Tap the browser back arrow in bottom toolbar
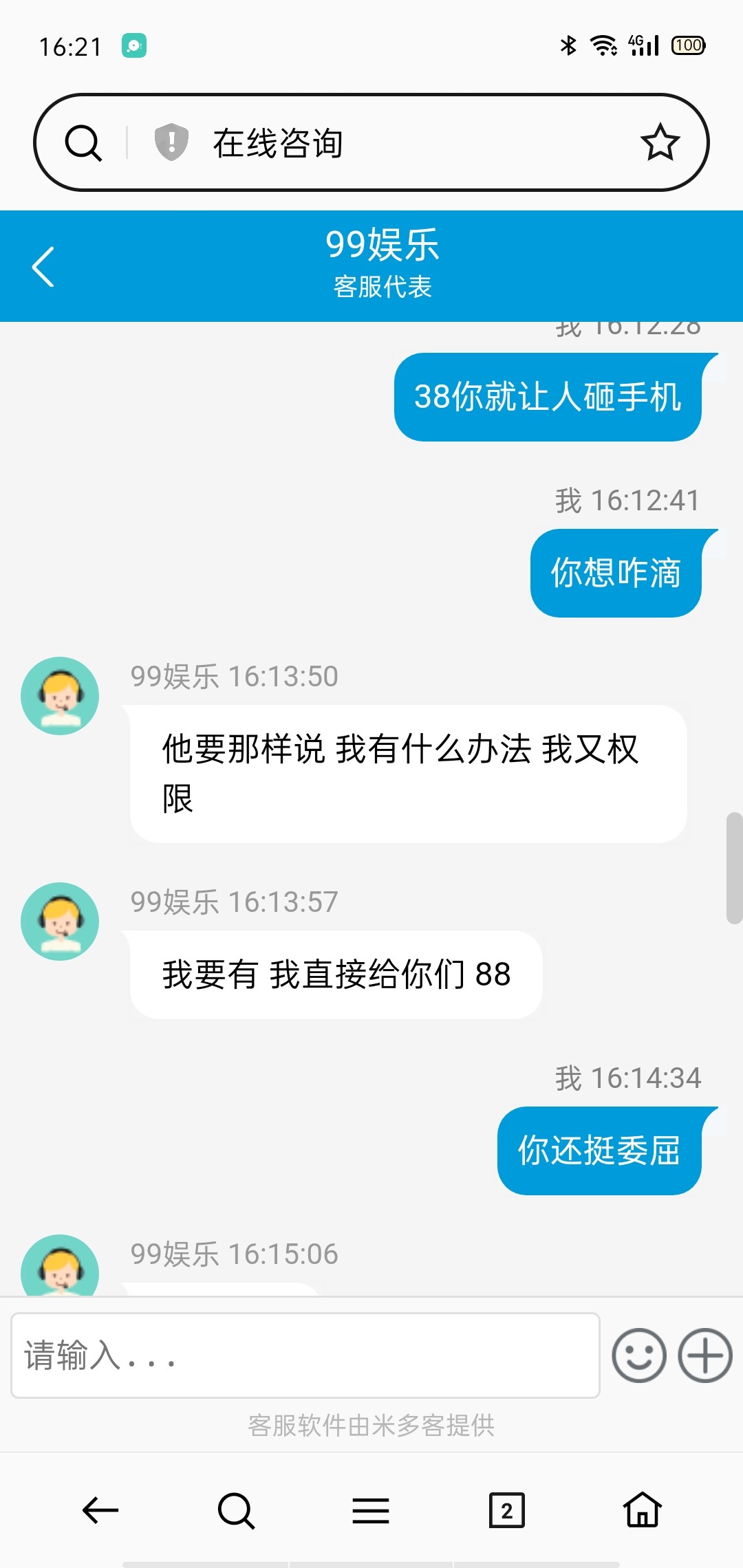This screenshot has height=1568, width=743. [100, 1510]
